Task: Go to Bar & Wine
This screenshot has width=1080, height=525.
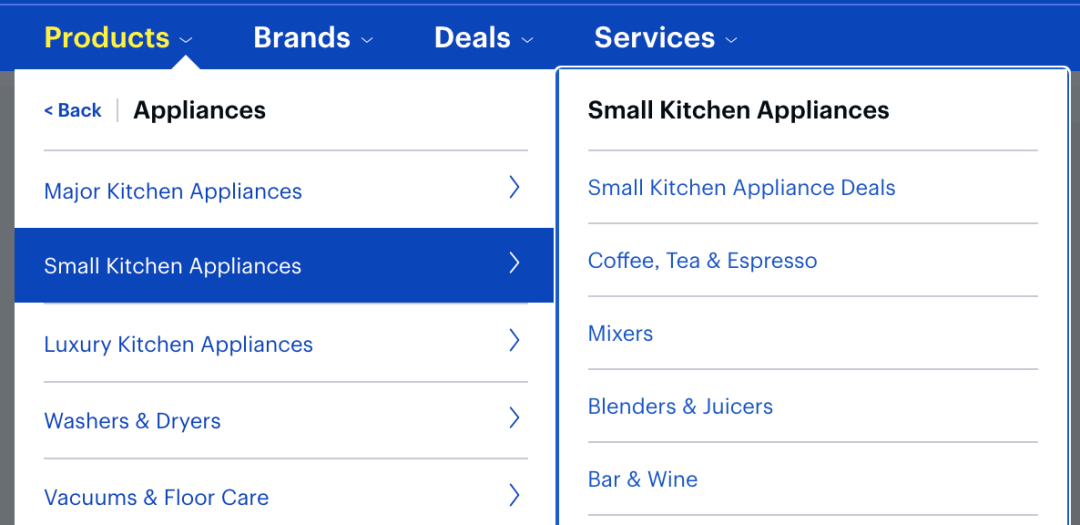Action: [642, 480]
